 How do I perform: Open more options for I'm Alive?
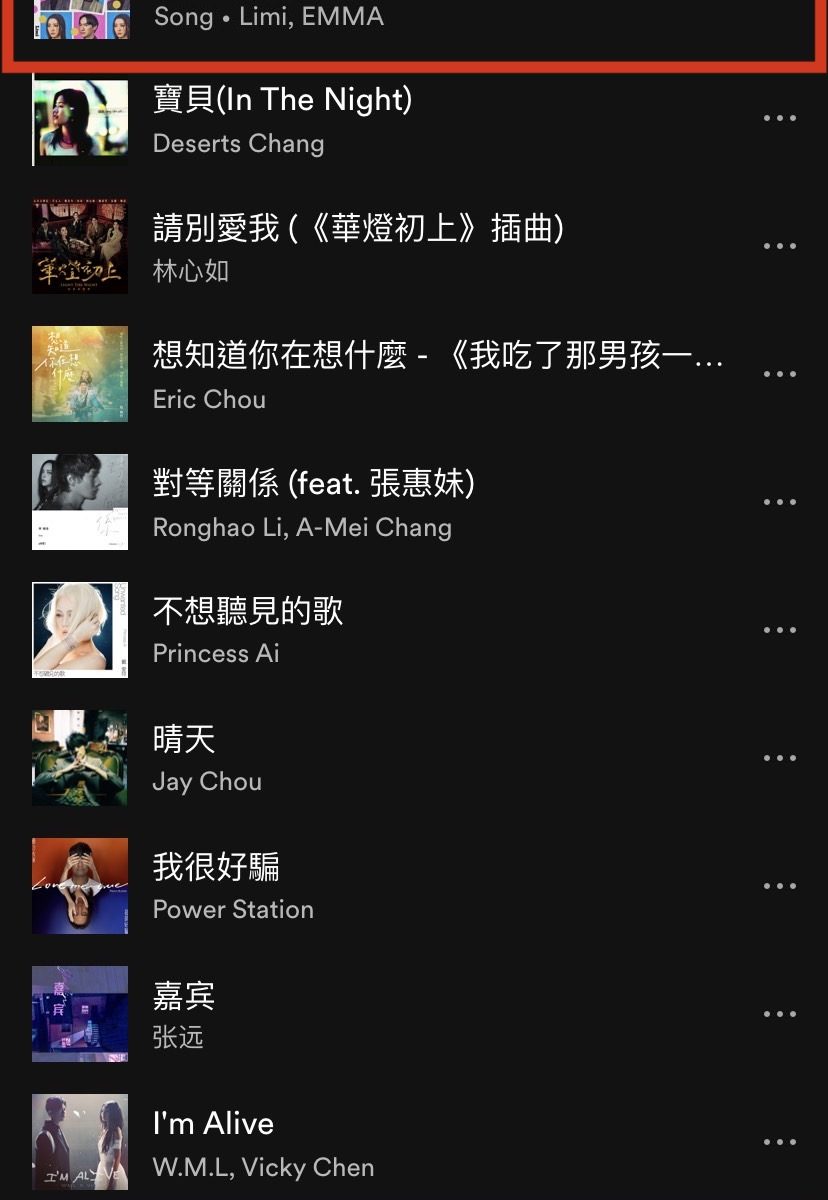pos(779,1143)
